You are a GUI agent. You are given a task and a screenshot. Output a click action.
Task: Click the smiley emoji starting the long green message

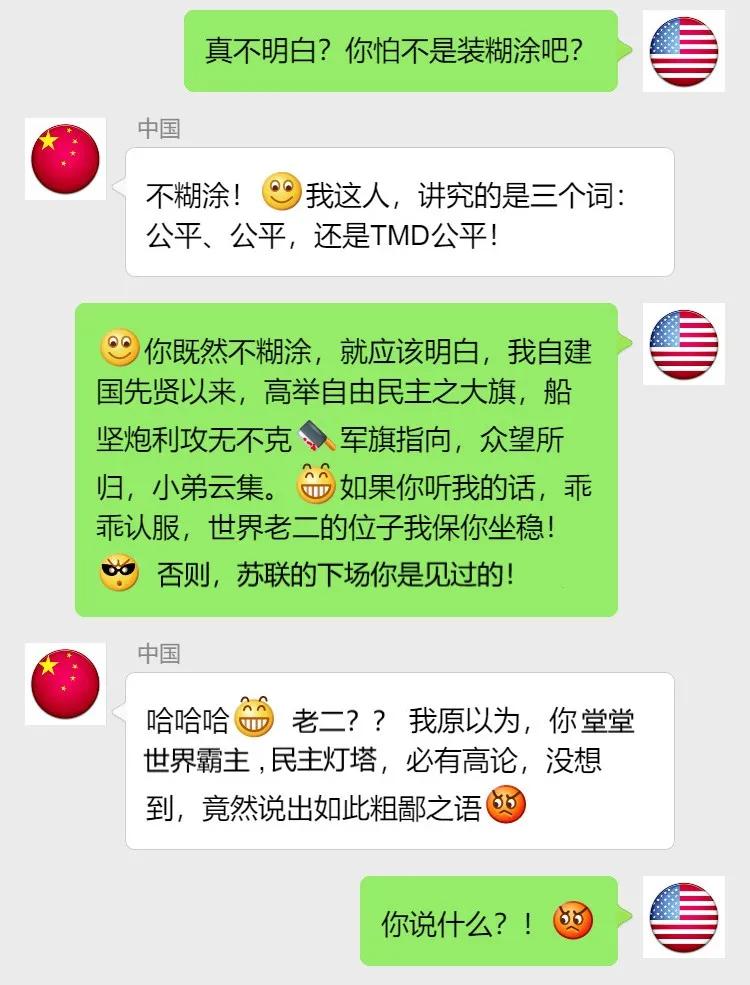(x=118, y=346)
